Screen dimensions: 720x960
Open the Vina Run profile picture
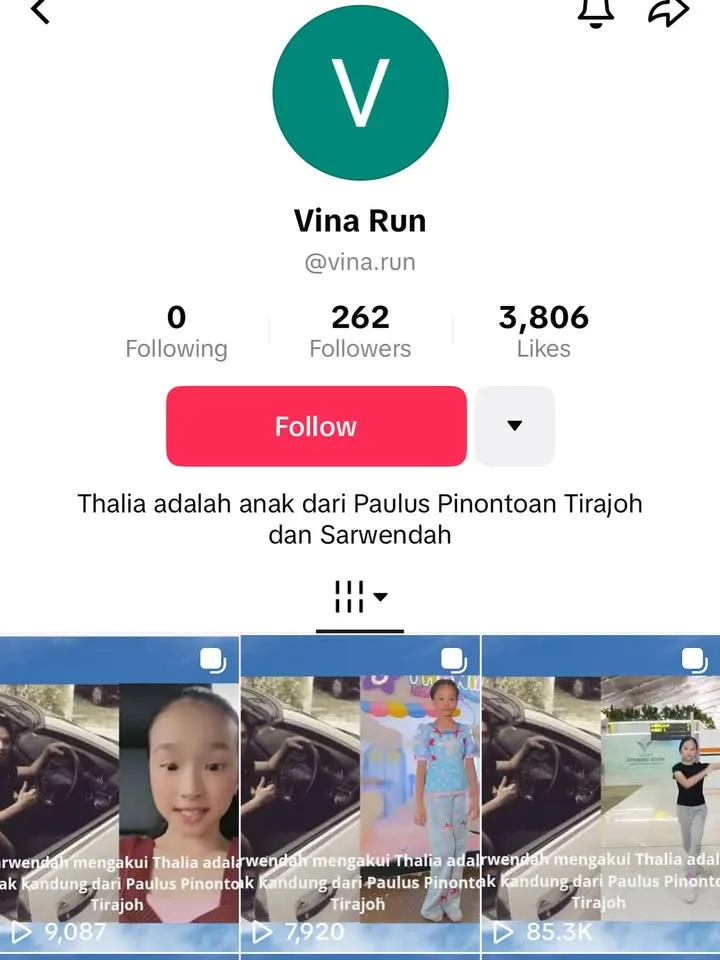pos(360,92)
